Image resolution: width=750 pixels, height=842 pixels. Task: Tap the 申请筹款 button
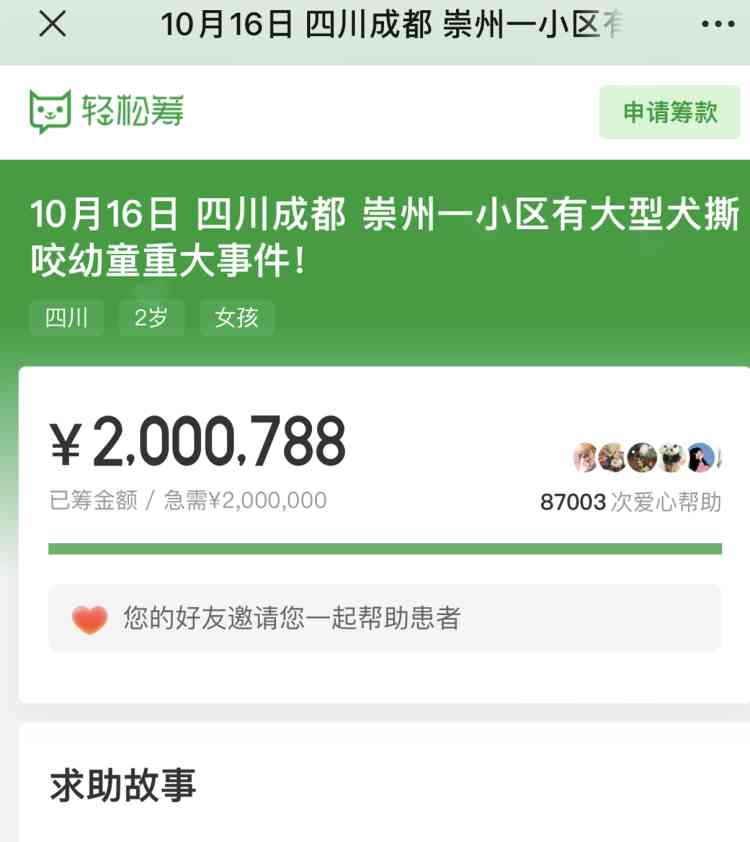tap(670, 112)
